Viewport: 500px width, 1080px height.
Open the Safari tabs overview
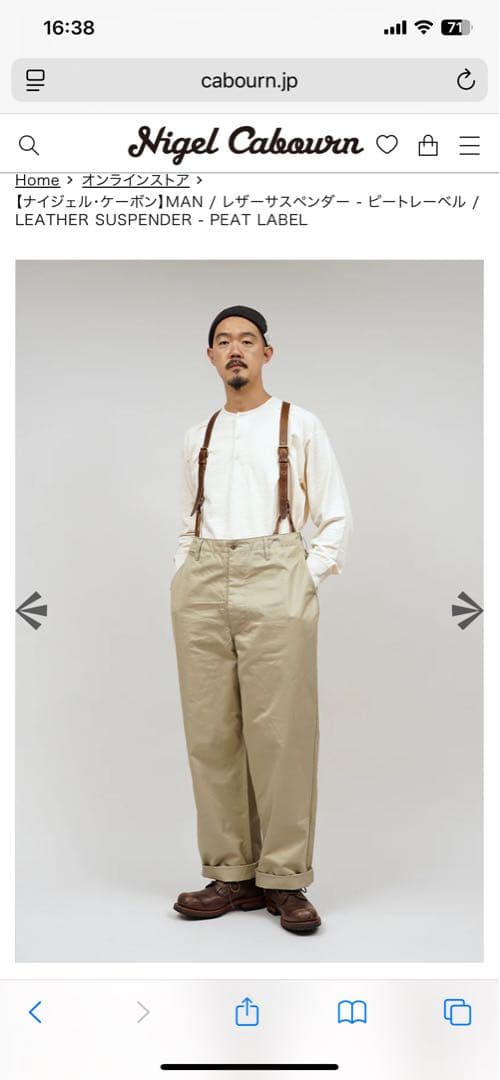click(457, 1012)
